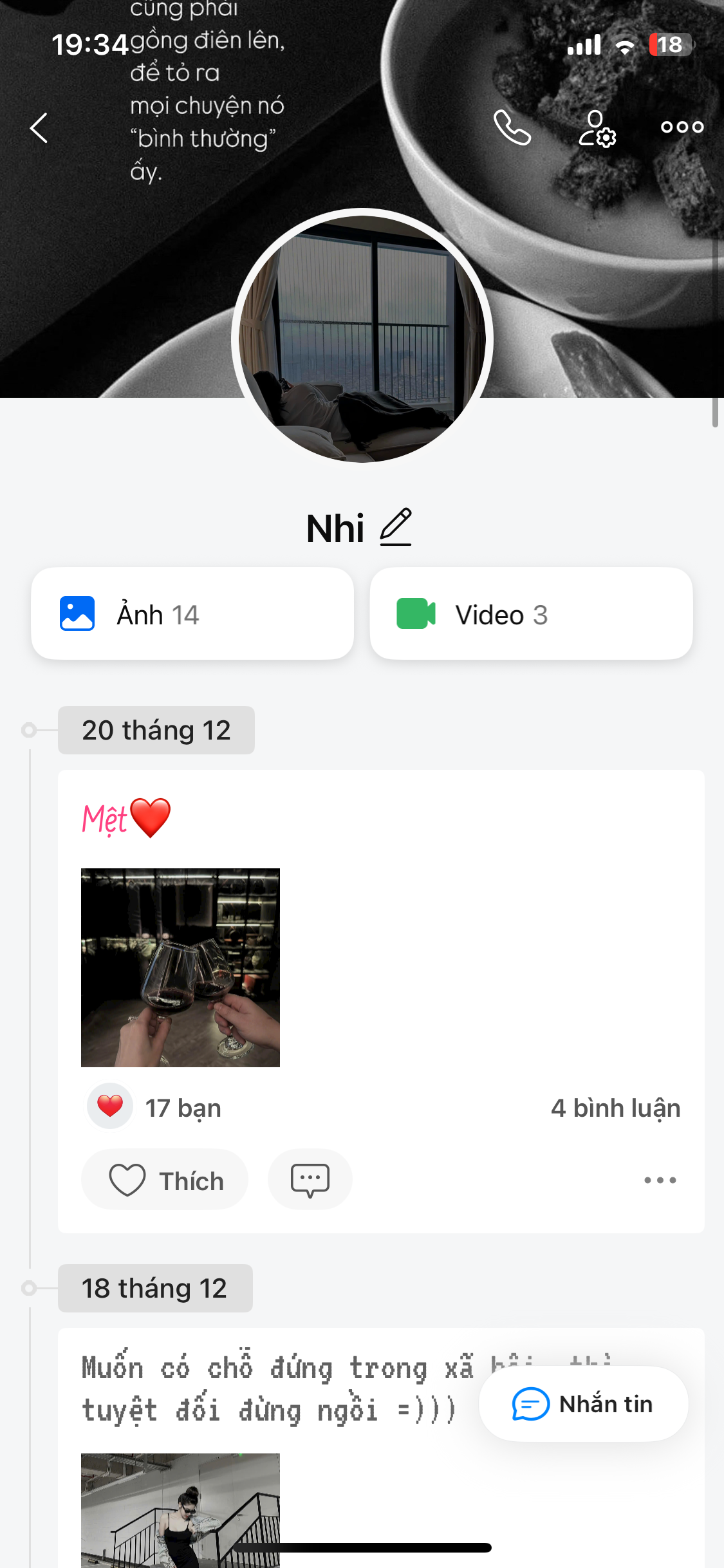Open friend settings icon
Screen dimensions: 724x1568
[x=597, y=129]
